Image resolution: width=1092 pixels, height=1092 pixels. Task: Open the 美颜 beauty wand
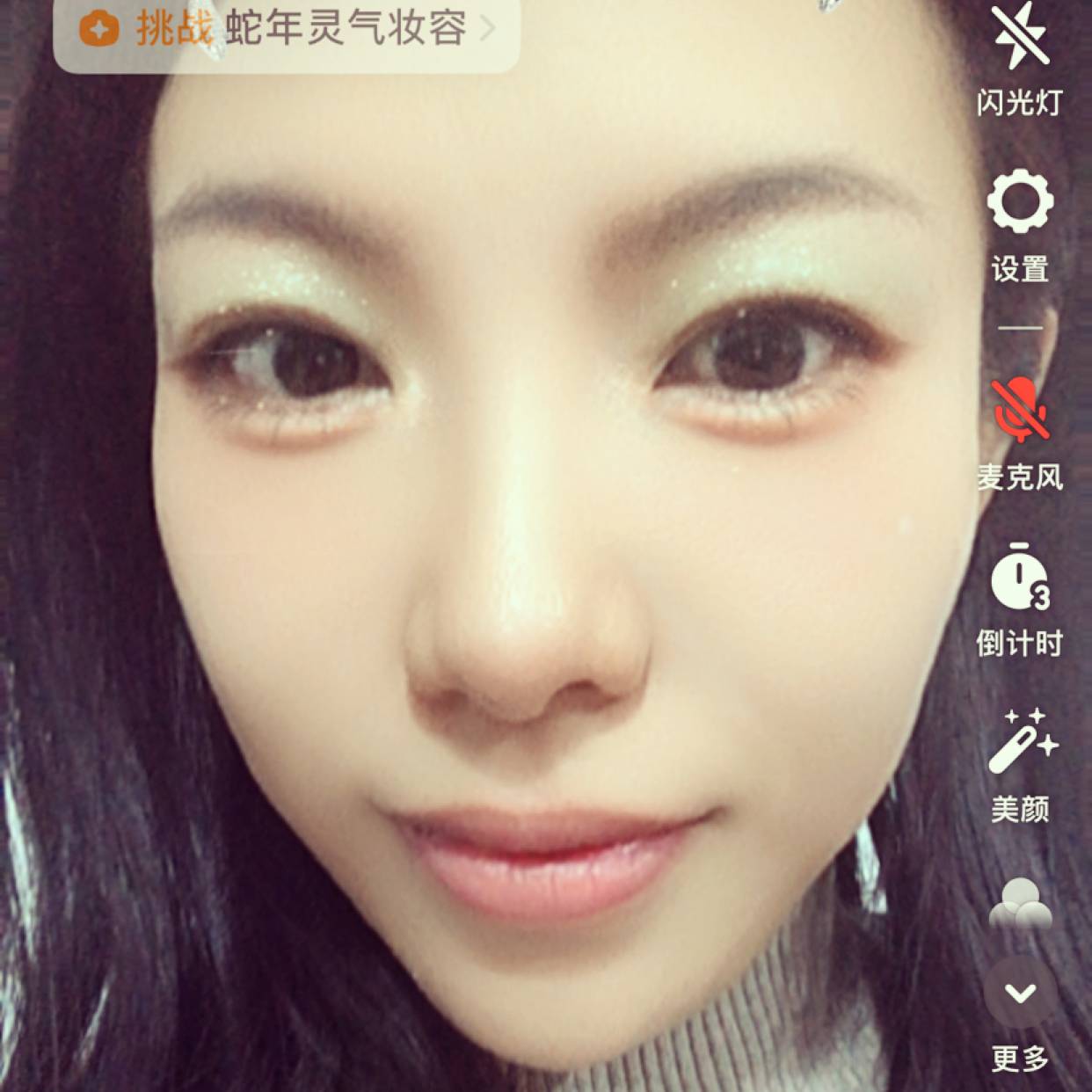tap(1020, 743)
